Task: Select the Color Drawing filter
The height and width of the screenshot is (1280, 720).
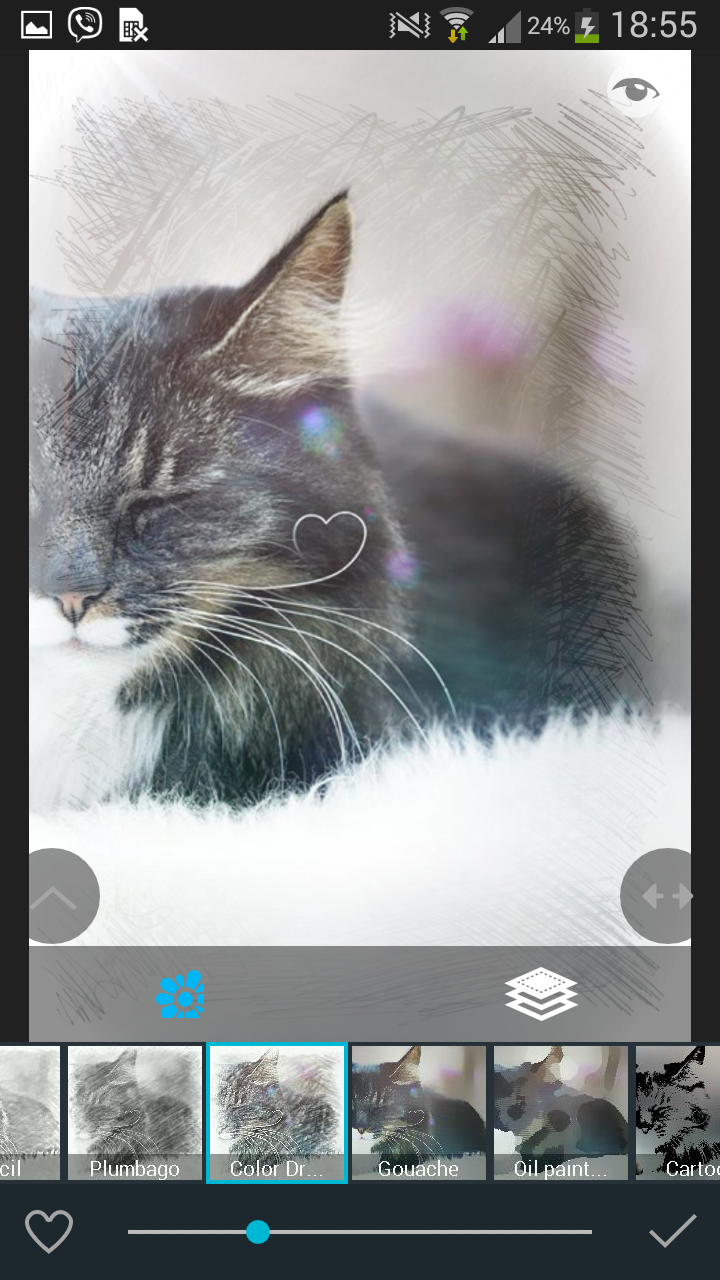Action: (277, 1113)
